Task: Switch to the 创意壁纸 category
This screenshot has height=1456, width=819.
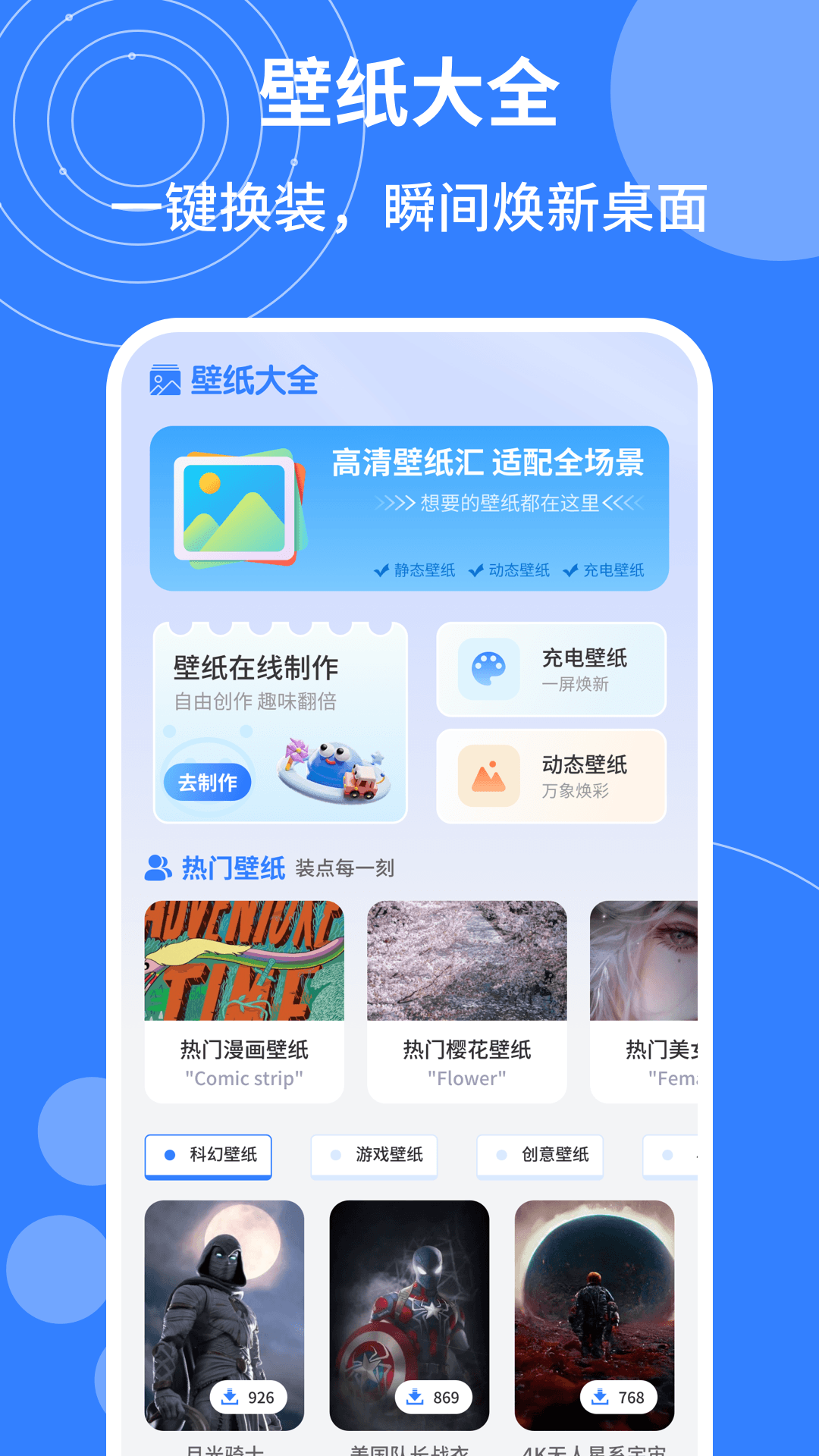Action: pos(540,1156)
